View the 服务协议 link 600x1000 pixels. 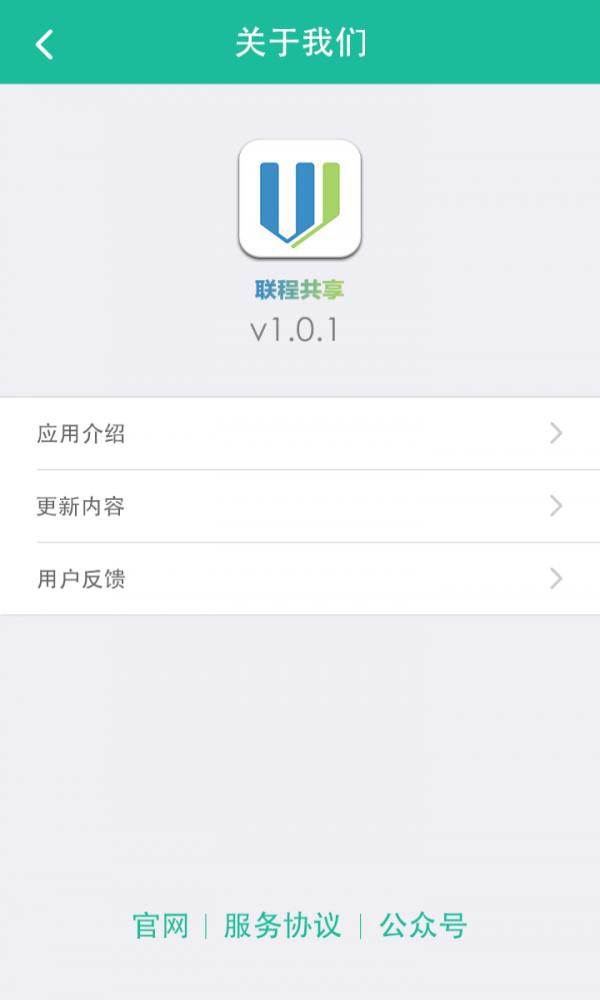(x=282, y=926)
